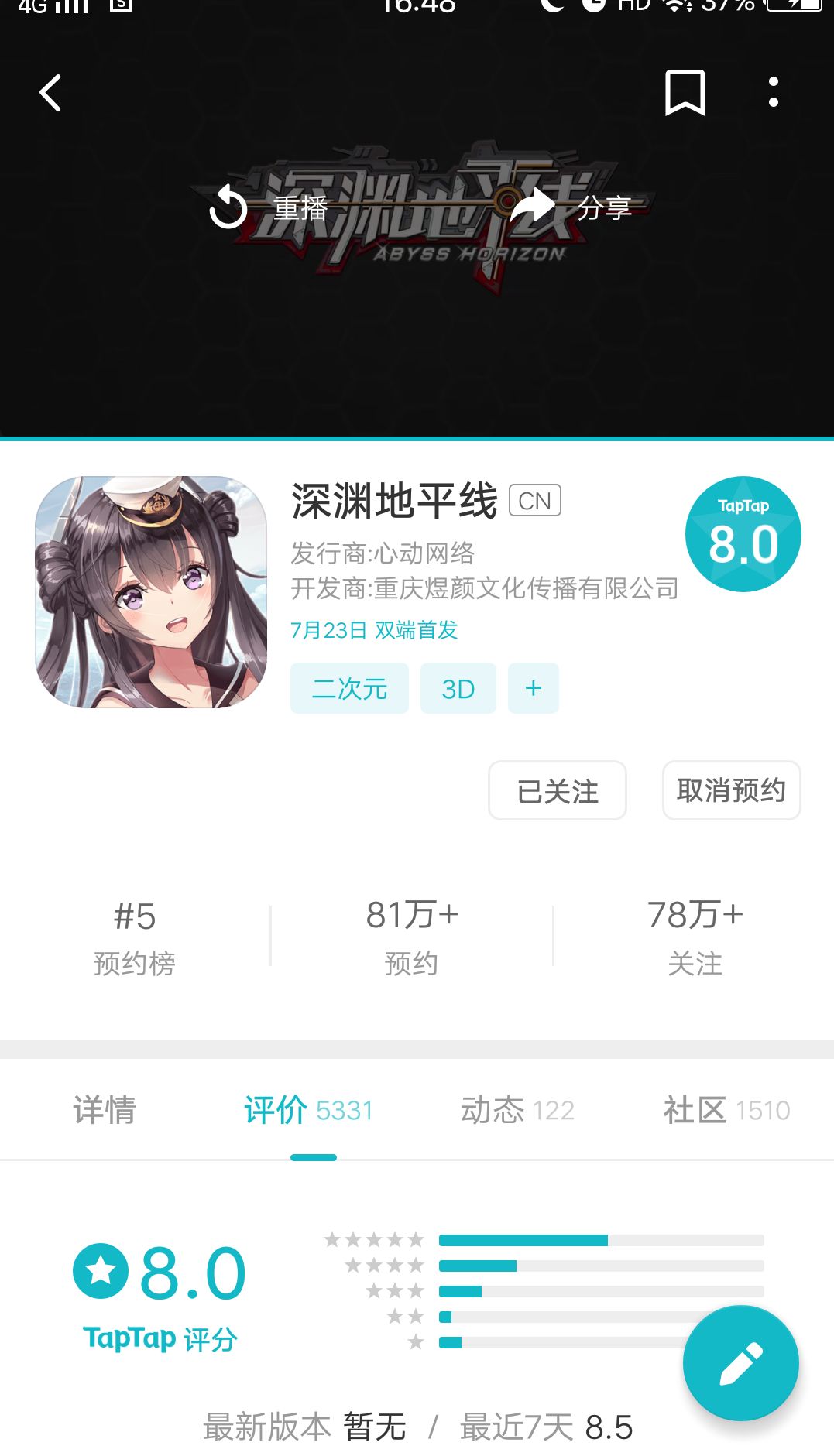Cancel the reservation with 取消预约
This screenshot has width=834, height=1456.
tap(731, 790)
